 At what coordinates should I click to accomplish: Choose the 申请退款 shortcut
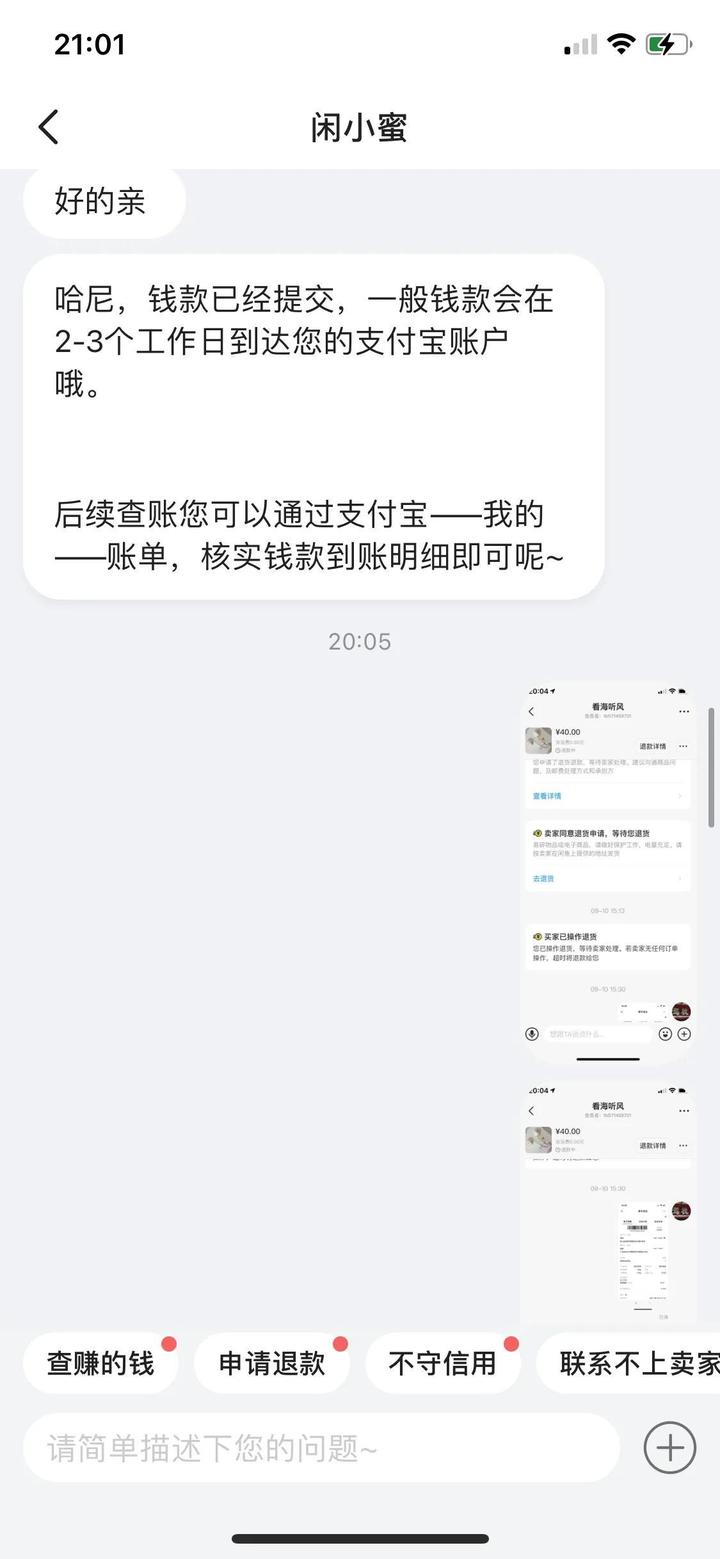(x=272, y=1363)
